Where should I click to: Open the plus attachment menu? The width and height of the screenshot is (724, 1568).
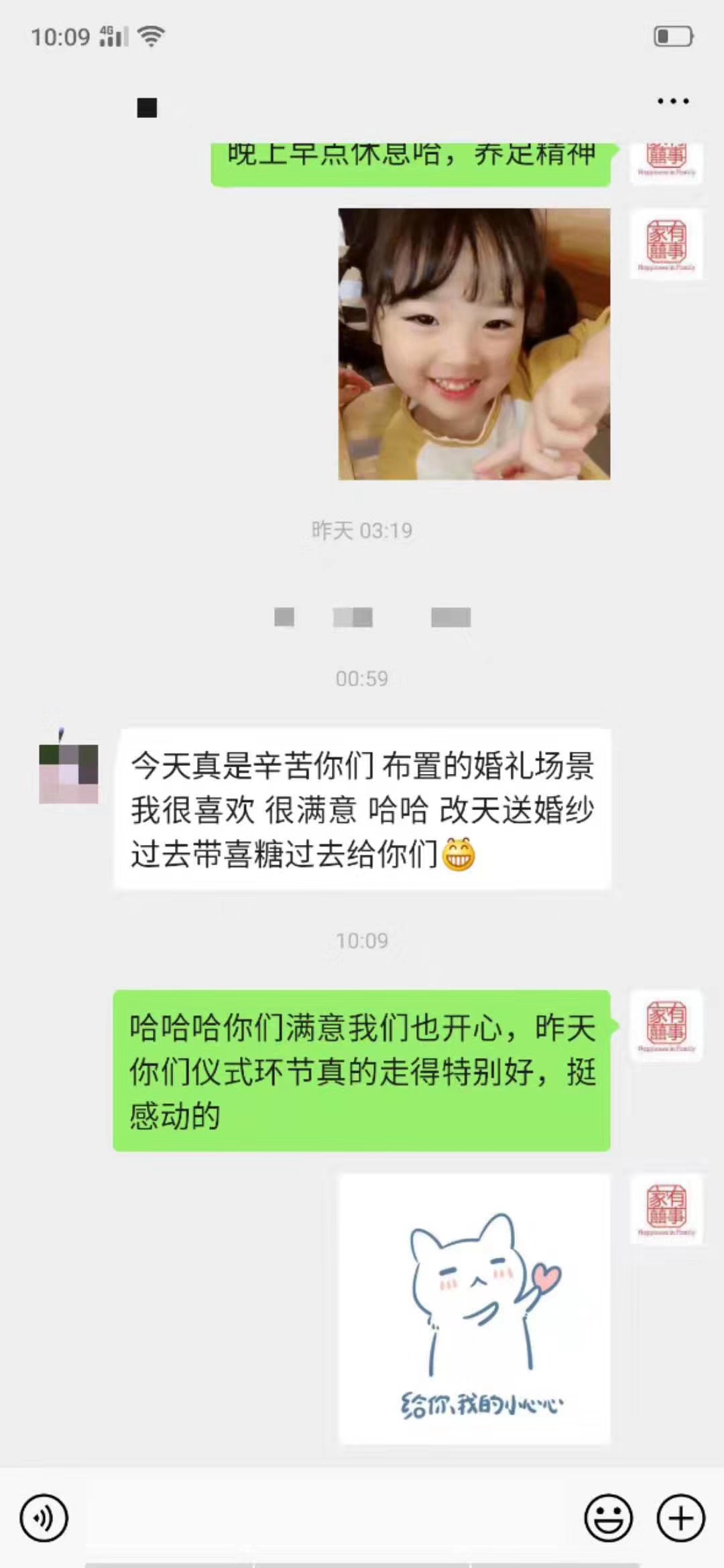[681, 1518]
